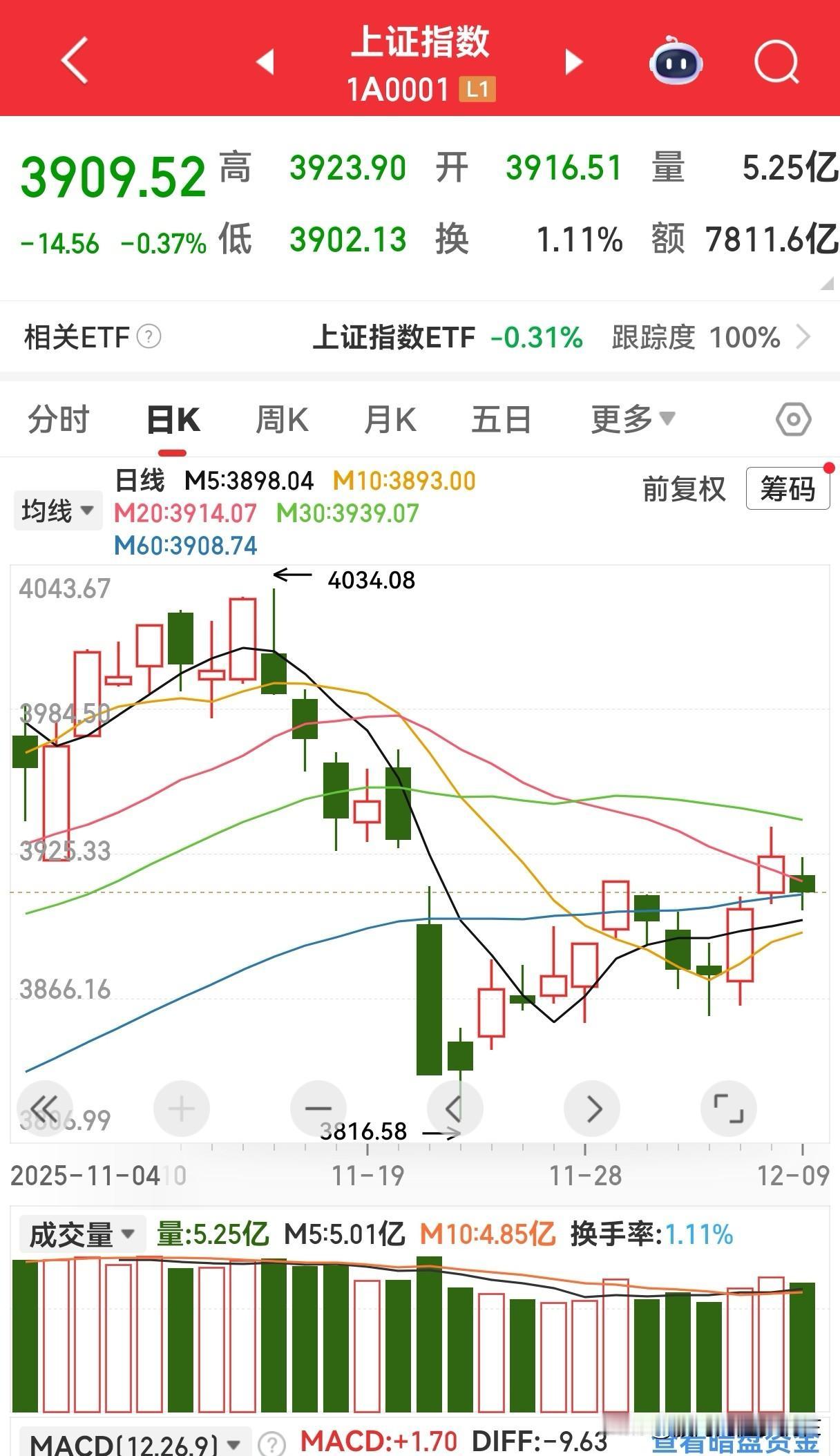Open the 均线 moving average dropdown
Image resolution: width=840 pixels, height=1456 pixels.
pos(57,510)
